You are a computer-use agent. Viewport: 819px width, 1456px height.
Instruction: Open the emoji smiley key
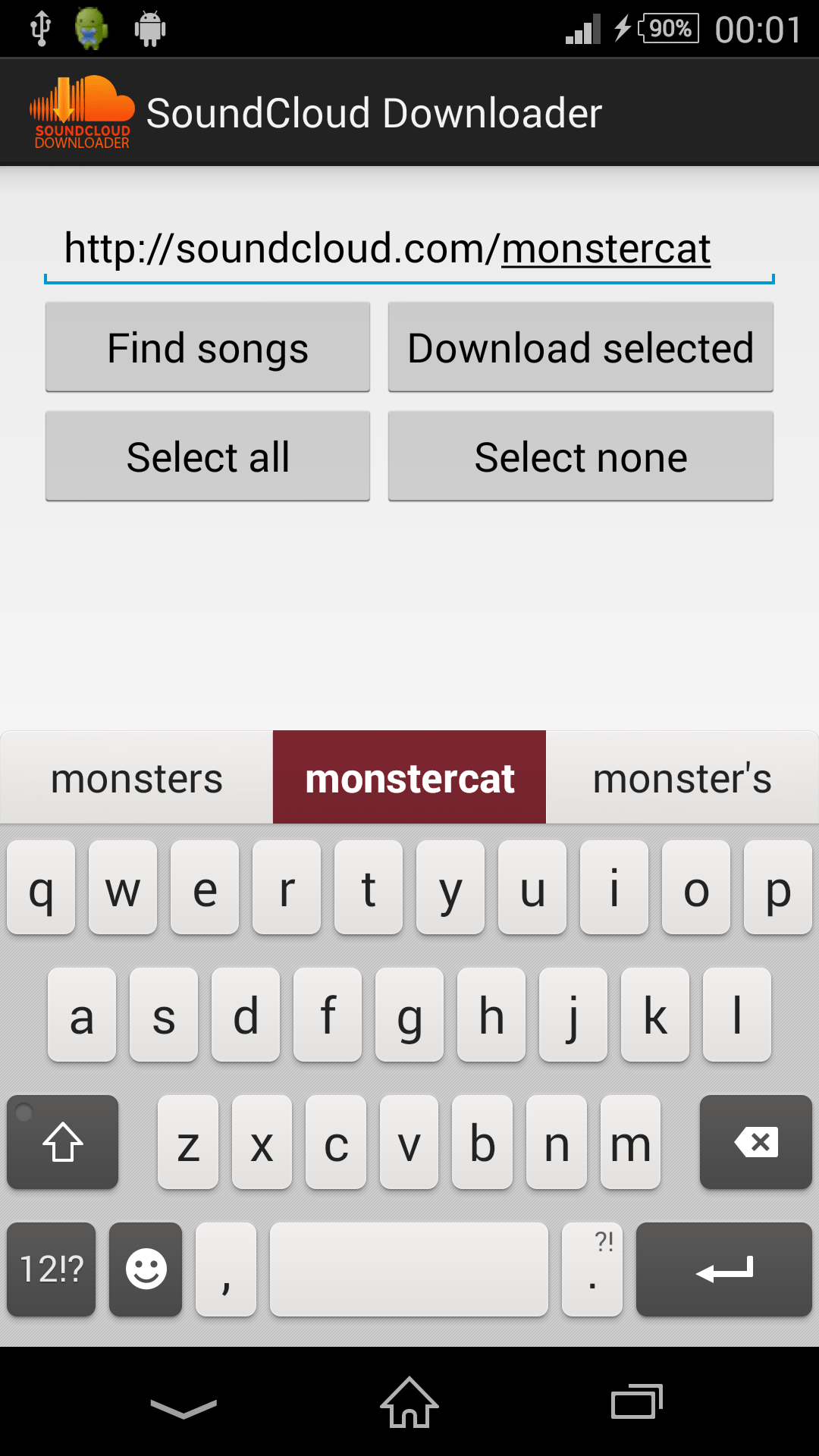pyautogui.click(x=146, y=1269)
